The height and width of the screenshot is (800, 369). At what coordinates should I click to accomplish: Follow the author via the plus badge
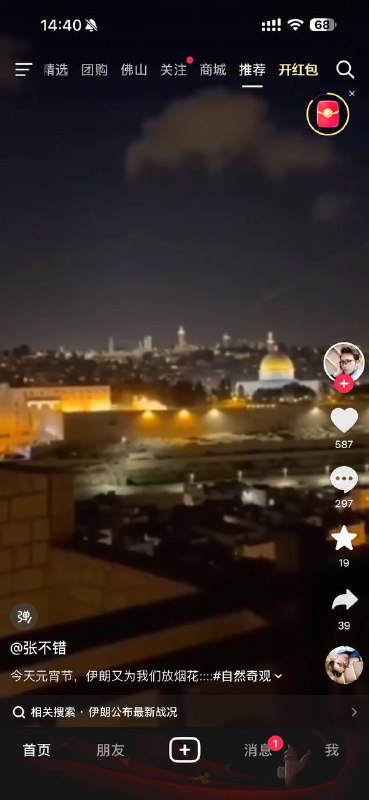(344, 383)
